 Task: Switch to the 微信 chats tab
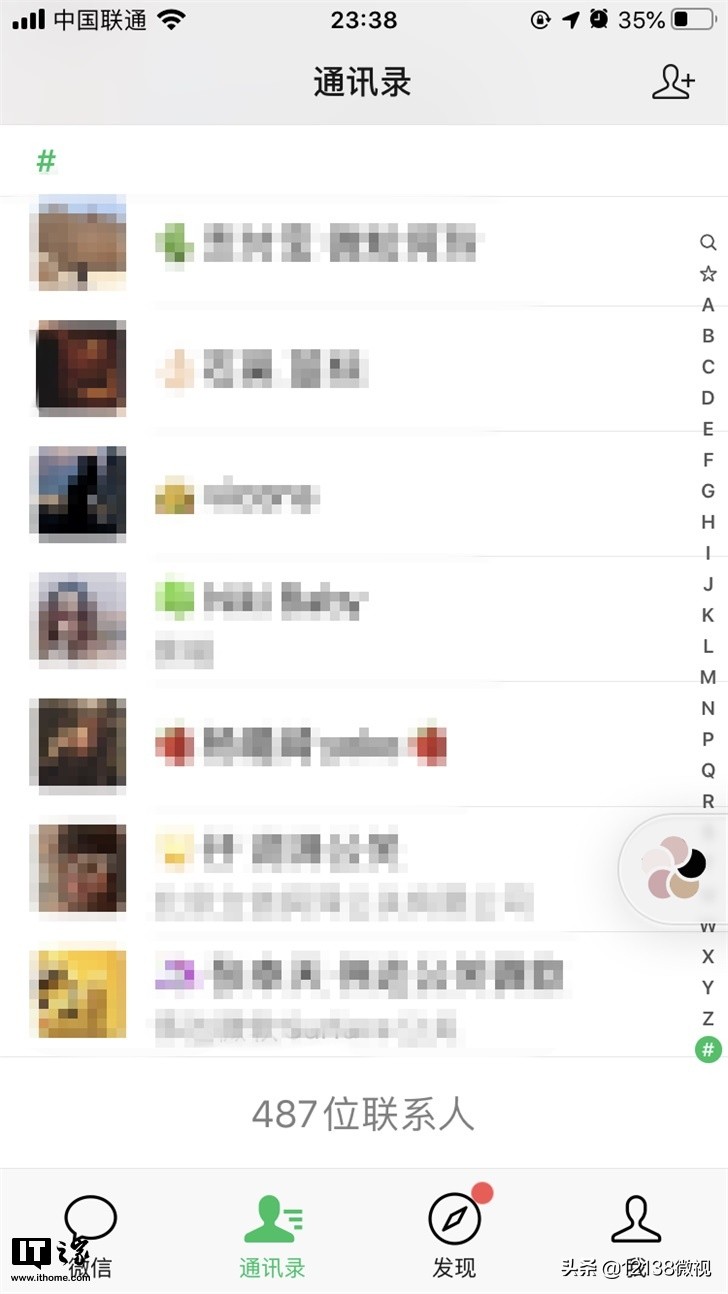(x=90, y=1236)
